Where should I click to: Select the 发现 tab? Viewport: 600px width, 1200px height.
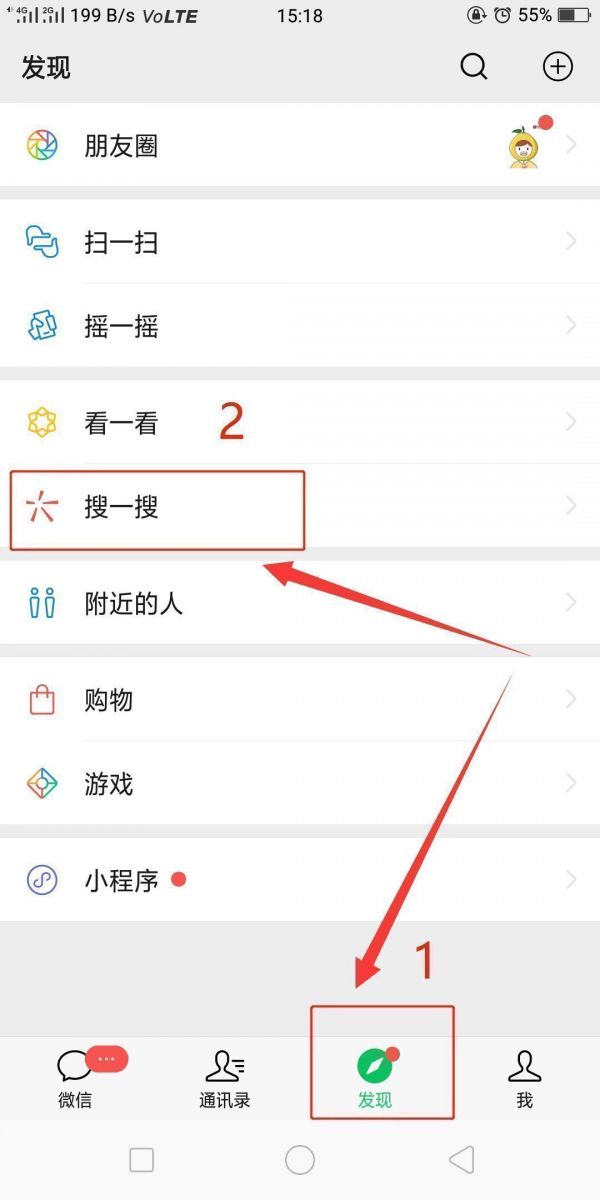coord(376,1078)
